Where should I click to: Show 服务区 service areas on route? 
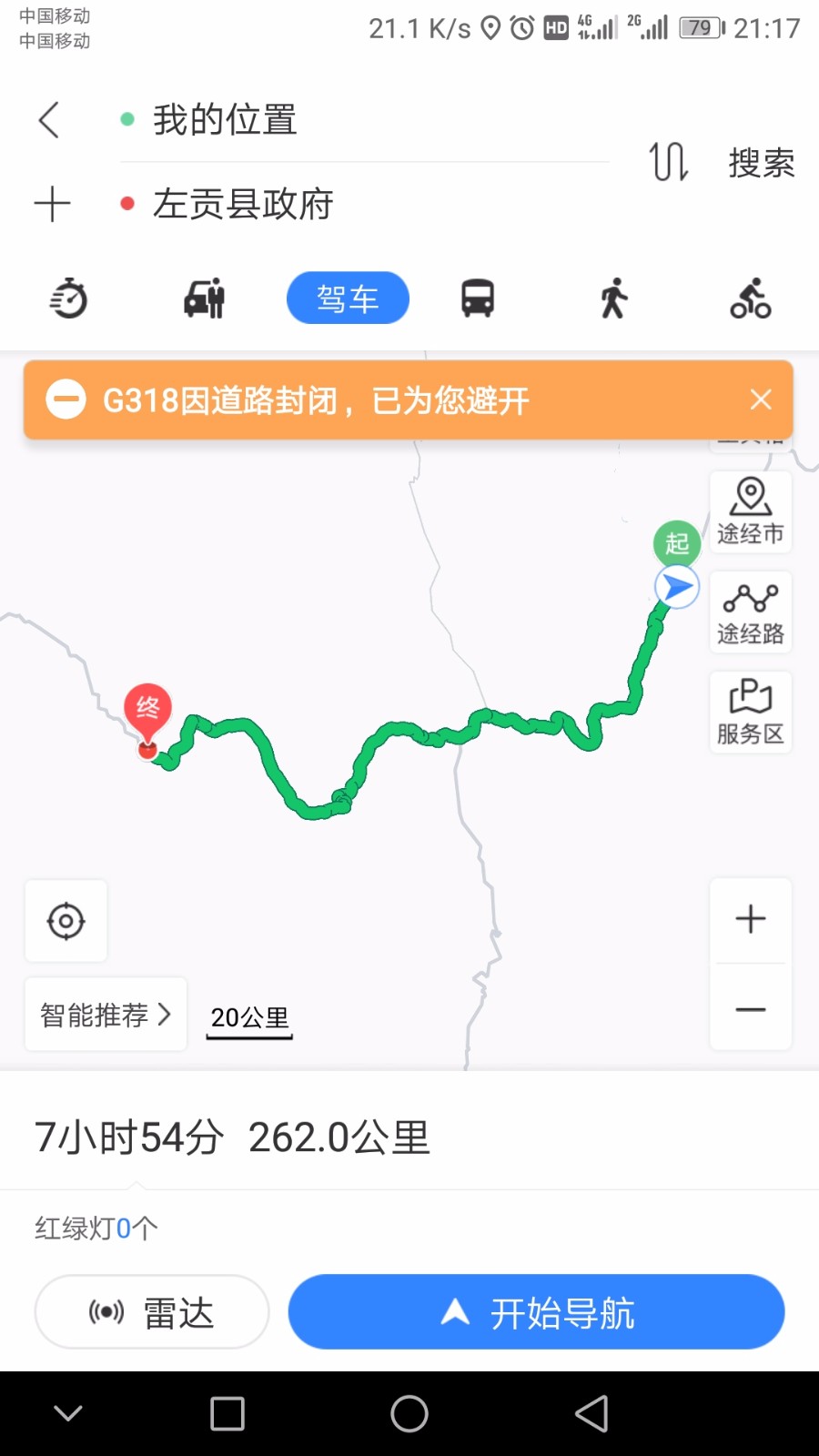pyautogui.click(x=751, y=712)
